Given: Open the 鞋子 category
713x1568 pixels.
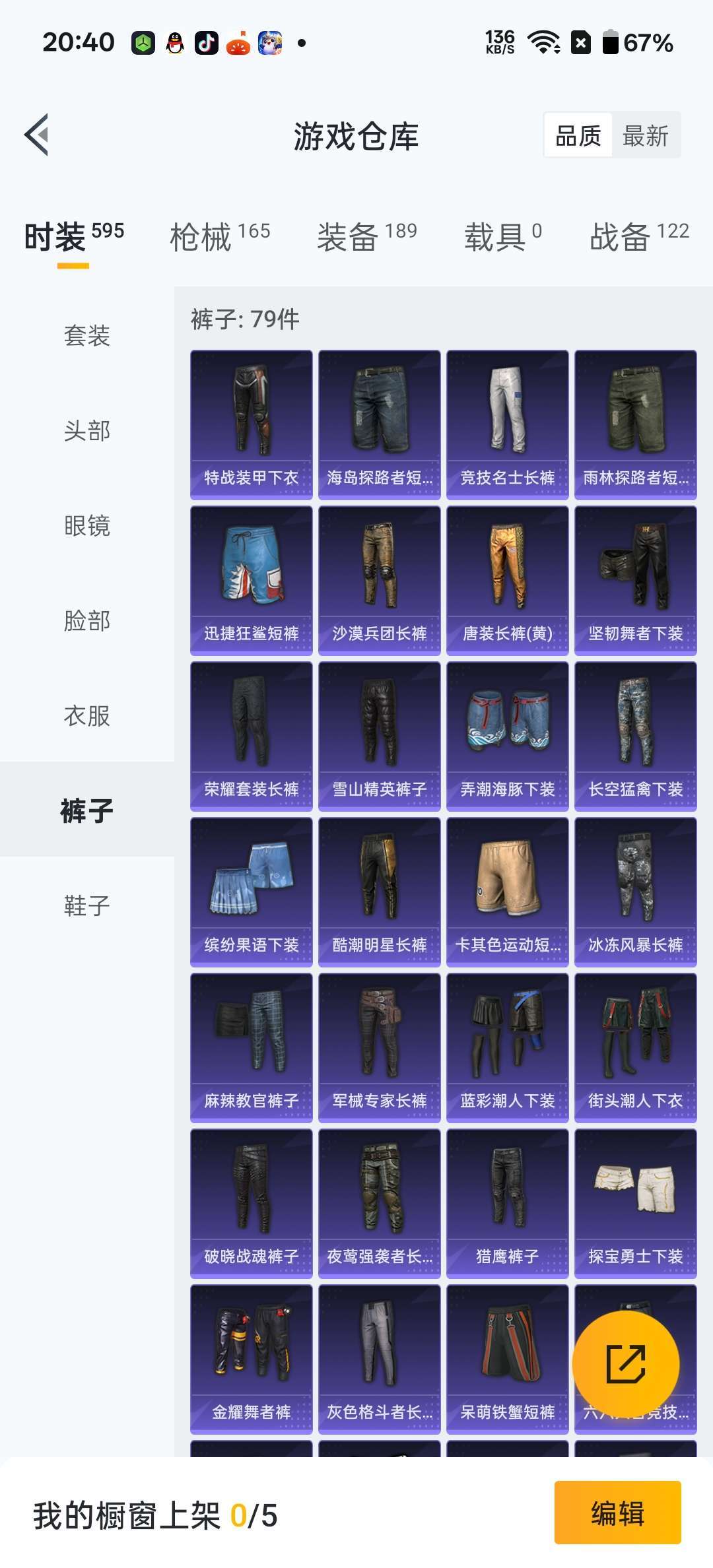Looking at the screenshot, I should pyautogui.click(x=87, y=905).
